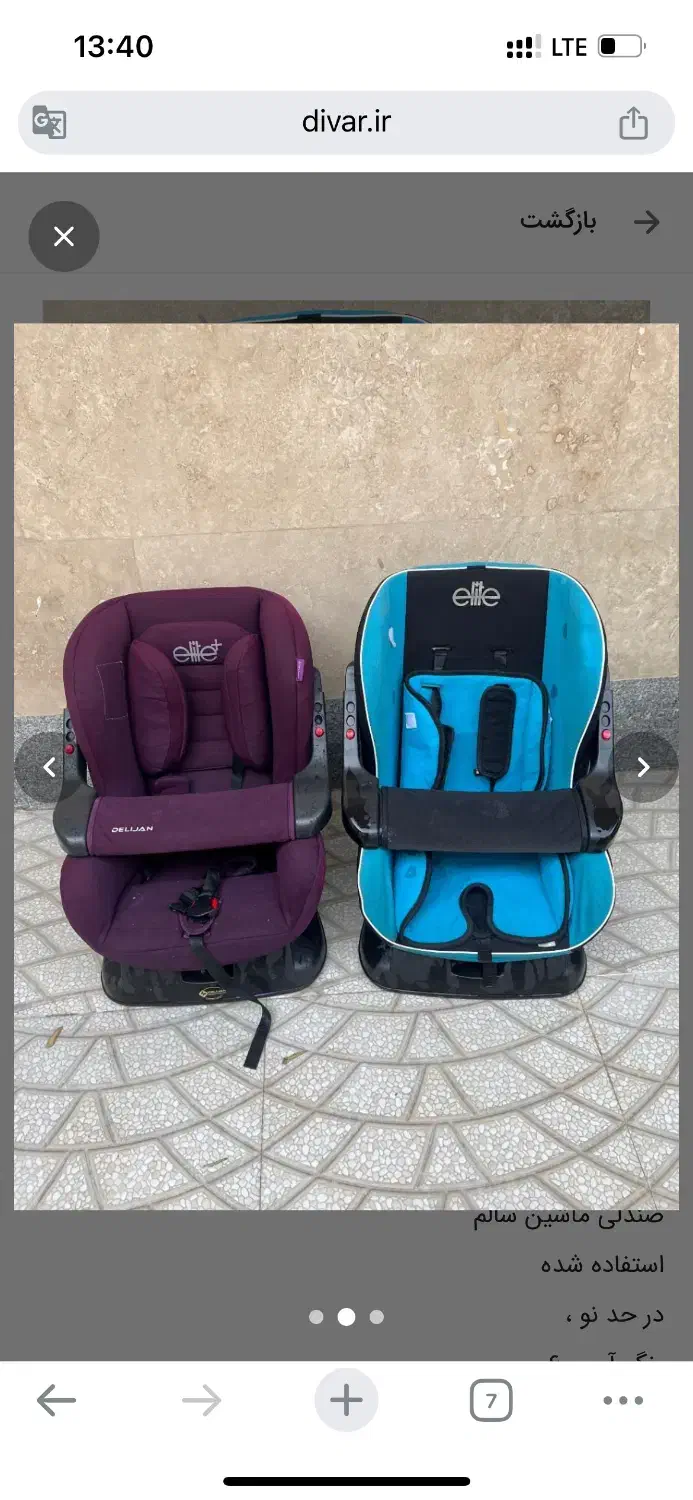
Task: Close the photo viewer
Action: 64,237
